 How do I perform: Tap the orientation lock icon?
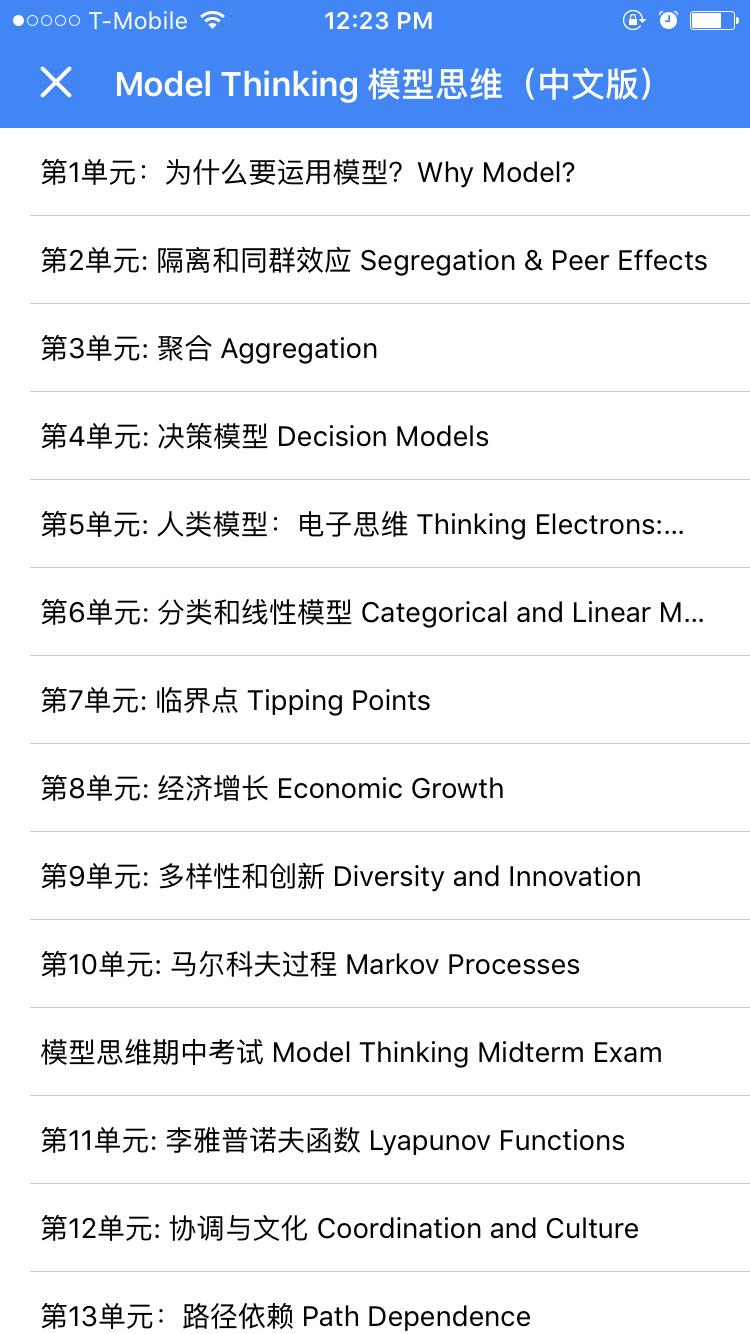[634, 19]
